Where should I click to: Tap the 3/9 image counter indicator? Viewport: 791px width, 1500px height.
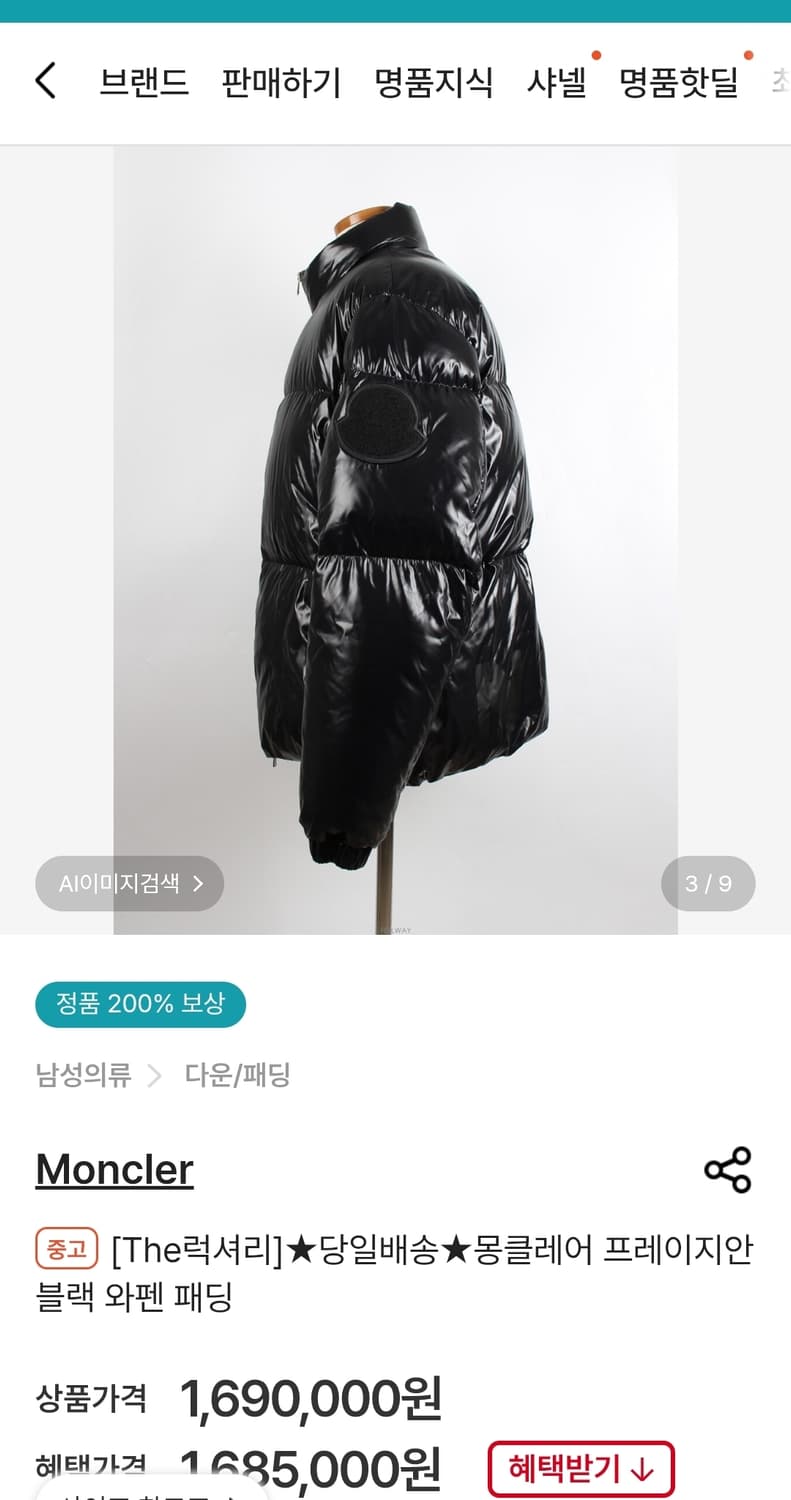[708, 883]
